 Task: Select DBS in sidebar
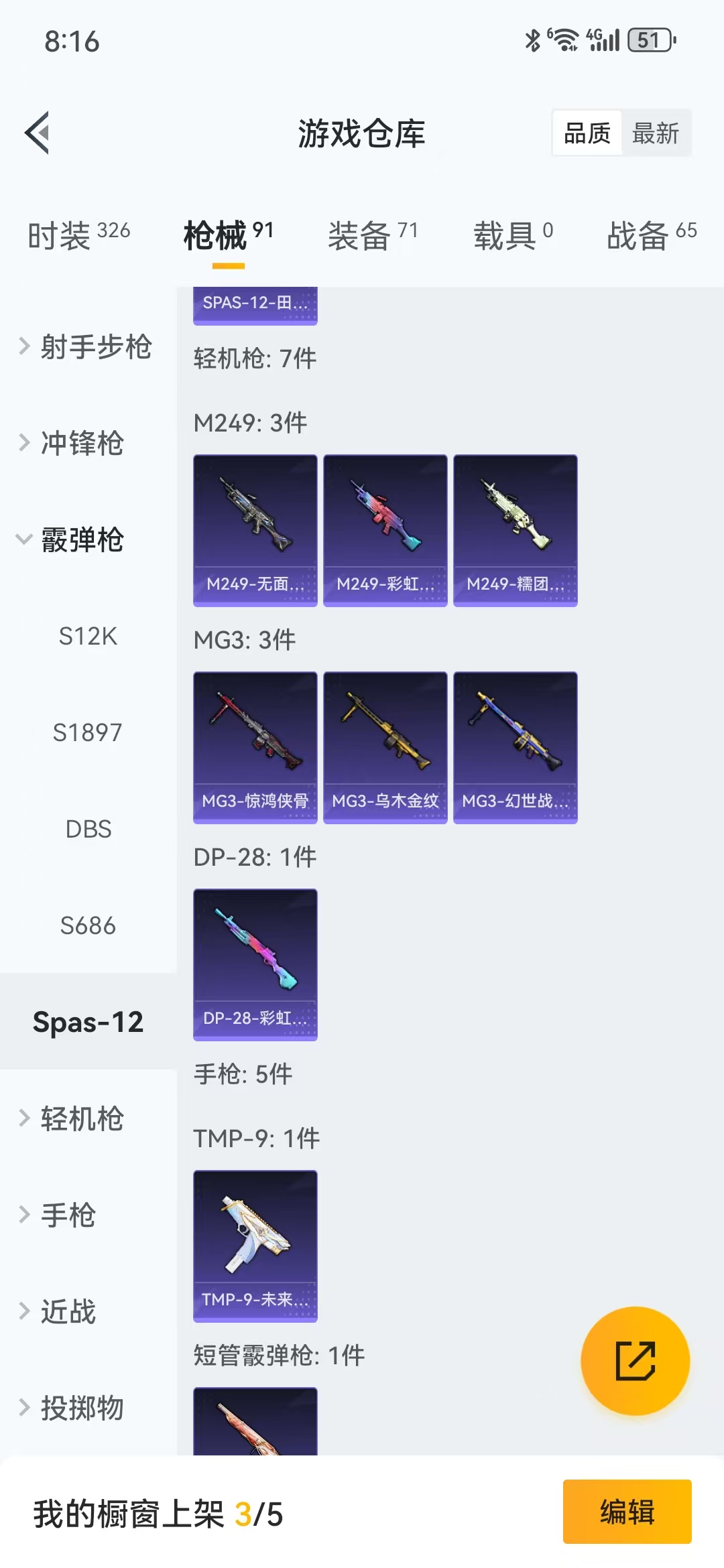(88, 829)
